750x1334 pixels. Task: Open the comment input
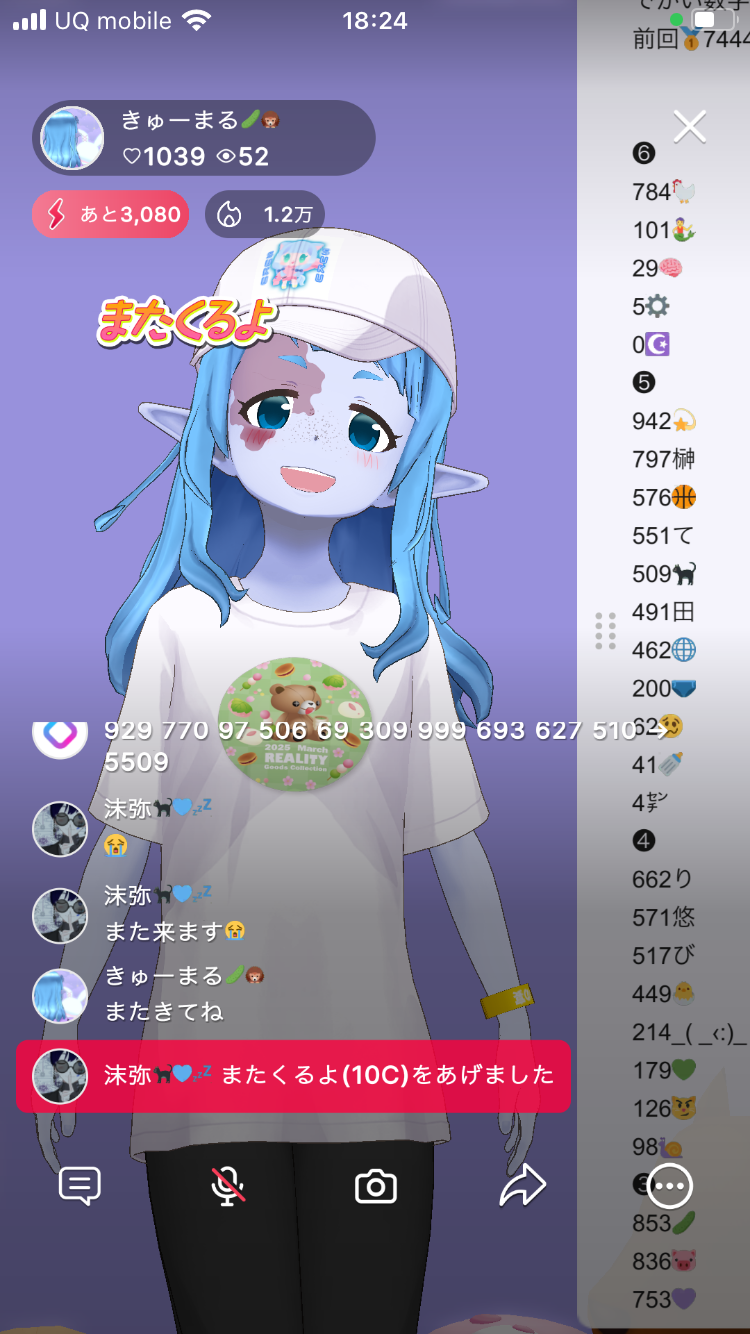80,1186
